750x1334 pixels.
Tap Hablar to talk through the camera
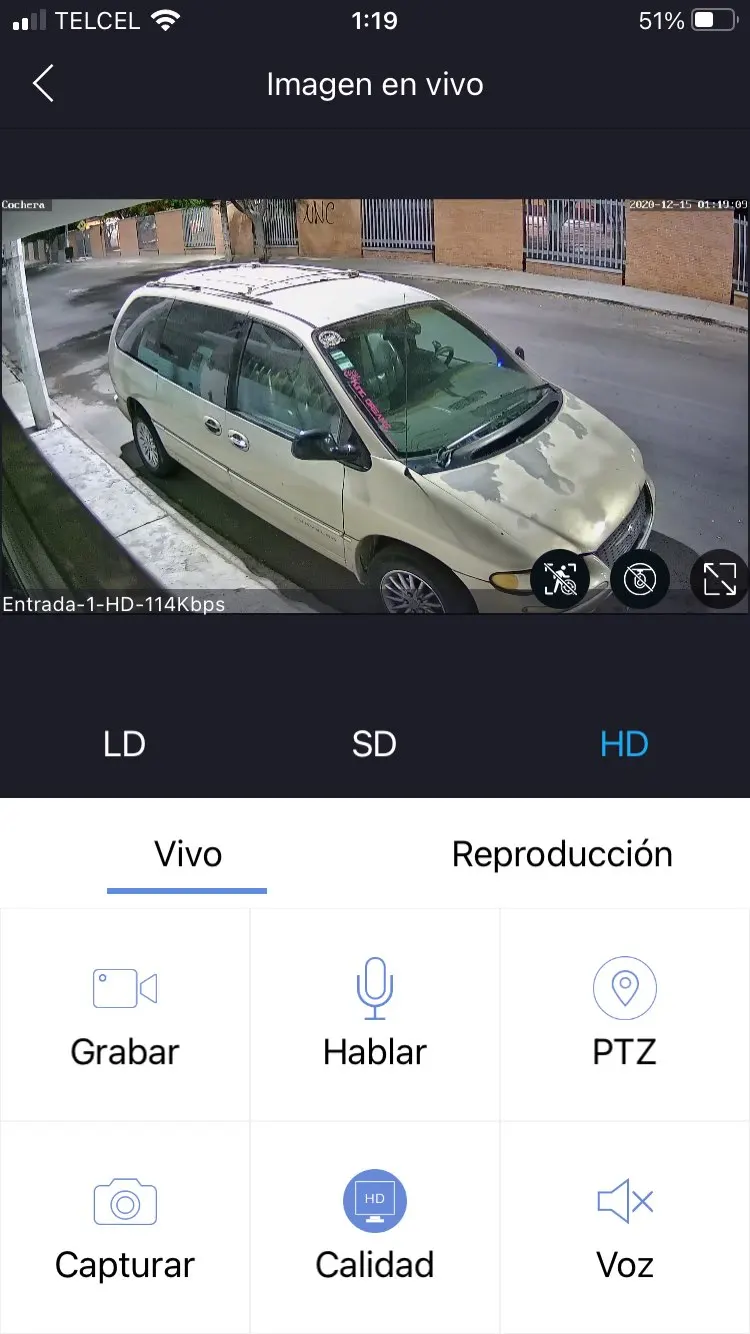[x=375, y=1015]
